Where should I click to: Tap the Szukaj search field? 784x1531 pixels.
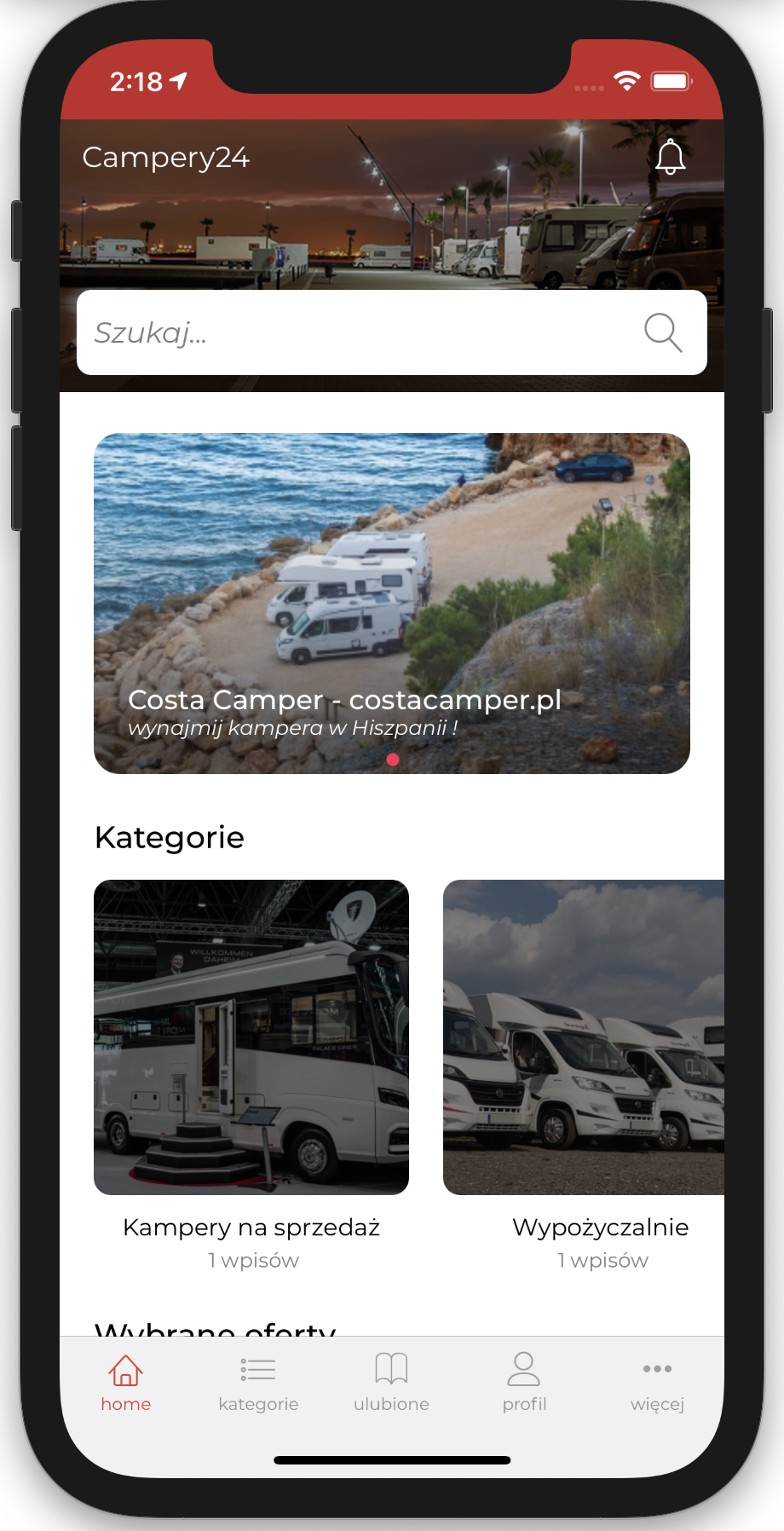(358, 332)
